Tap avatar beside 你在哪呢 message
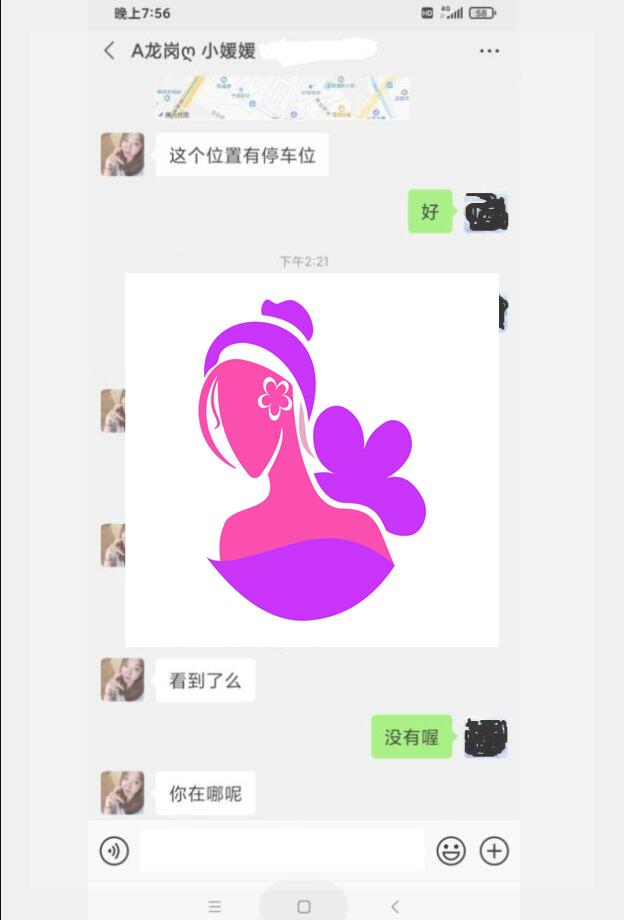The height and width of the screenshot is (920, 624). click(x=123, y=793)
